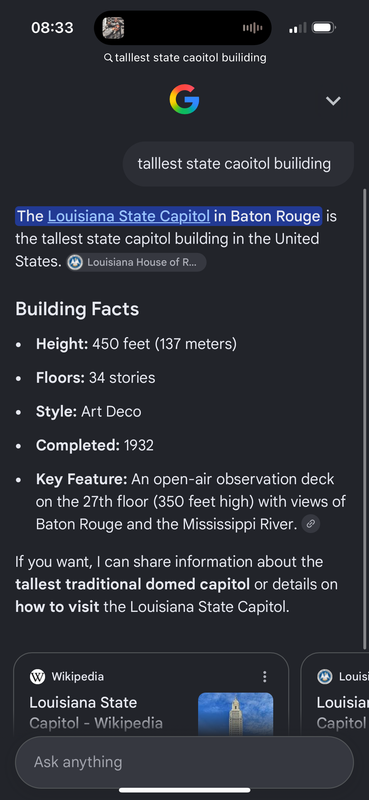Screen dimensions: 369x800
Task: Open the Wikedia Louisiana State Capitol card
Action: pos(151,694)
